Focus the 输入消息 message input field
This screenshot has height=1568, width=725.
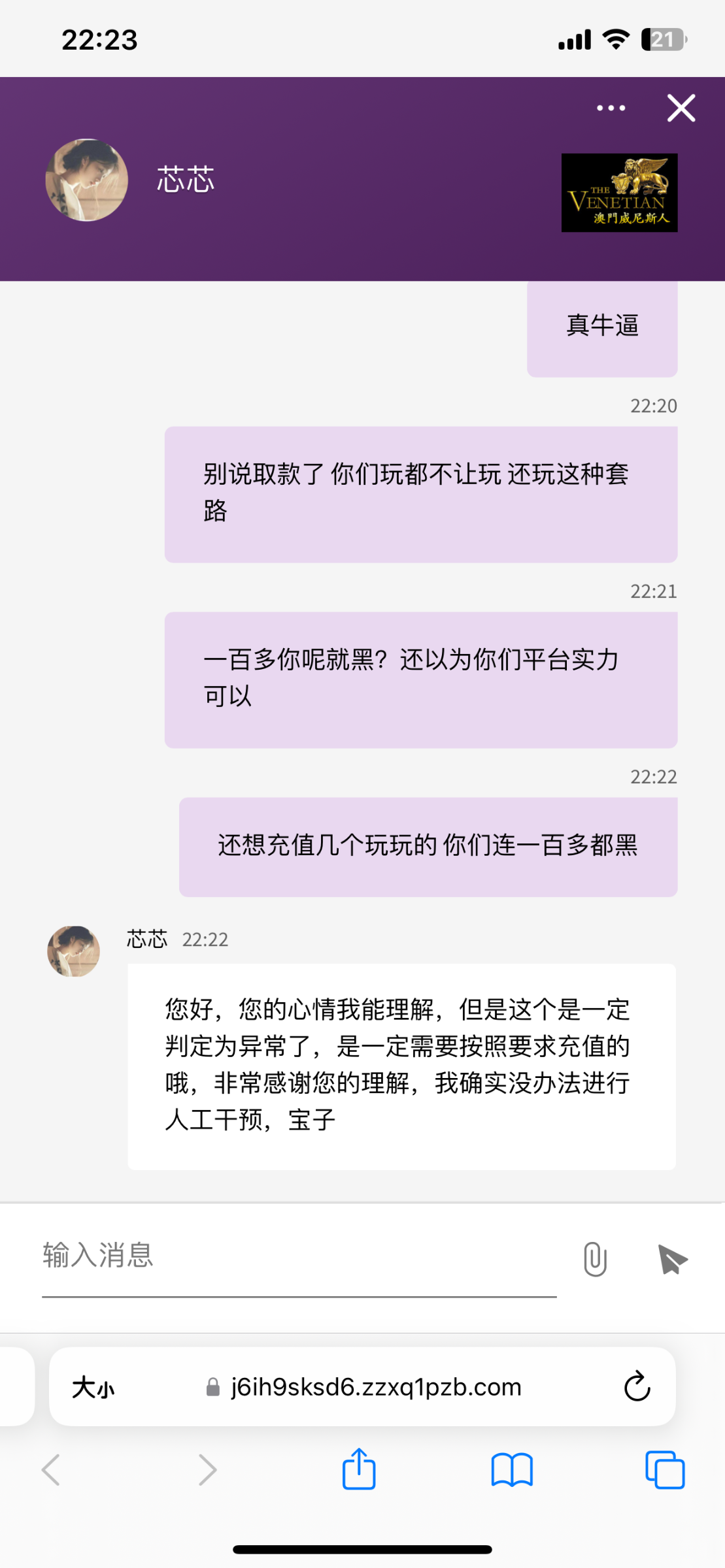click(298, 1256)
